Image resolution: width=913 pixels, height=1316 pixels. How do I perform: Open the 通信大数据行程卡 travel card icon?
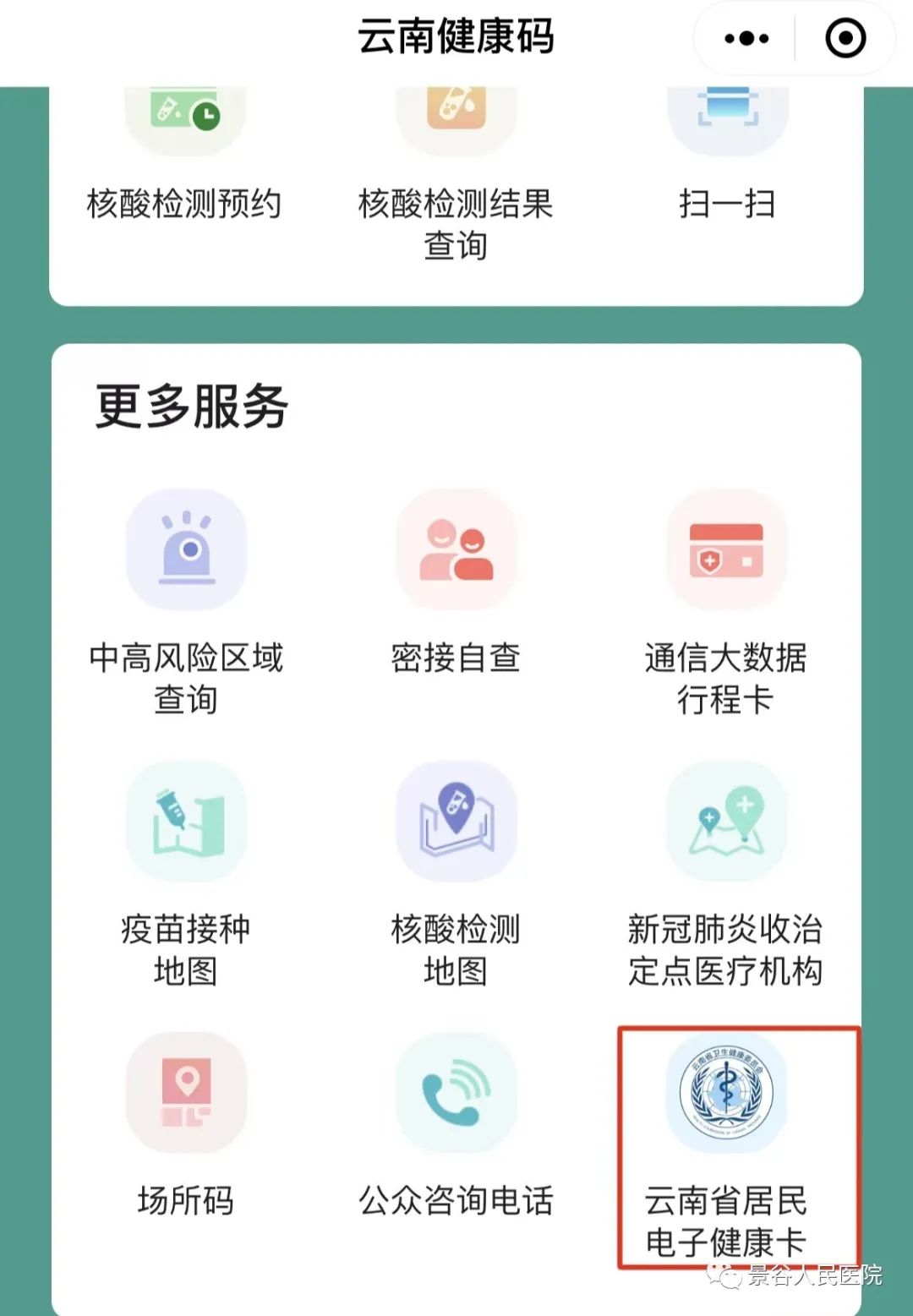pyautogui.click(x=725, y=549)
